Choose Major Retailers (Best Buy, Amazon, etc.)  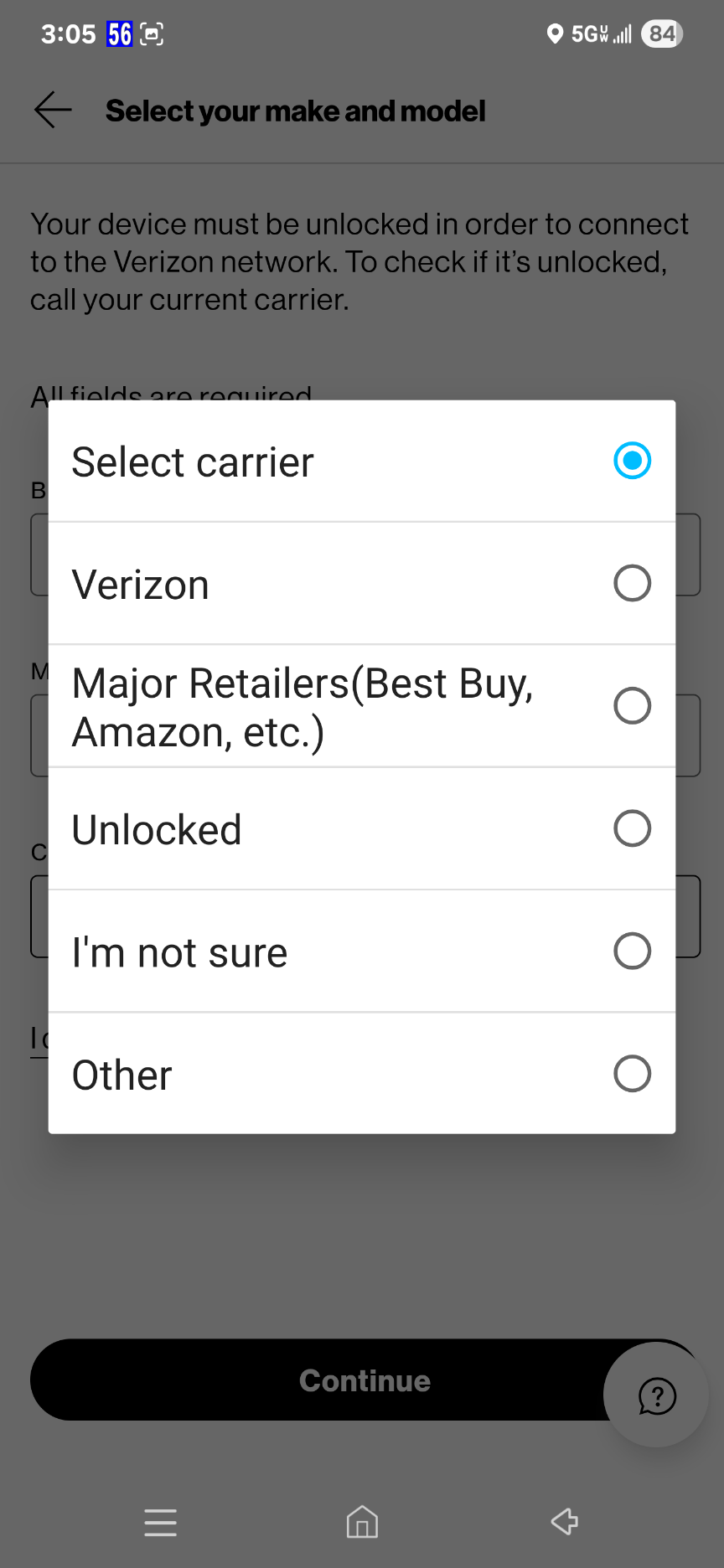[x=362, y=706]
